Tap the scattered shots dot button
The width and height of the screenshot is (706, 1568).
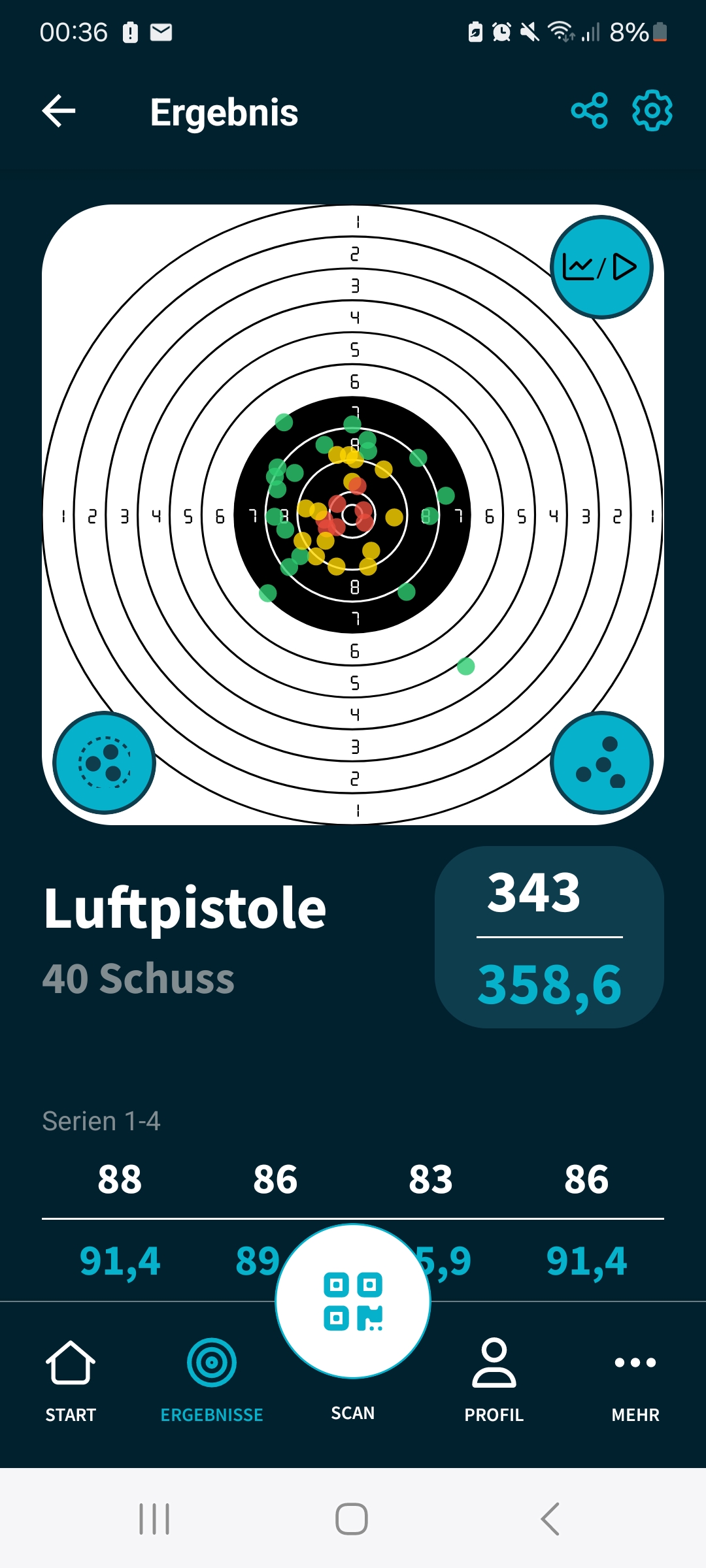601,762
